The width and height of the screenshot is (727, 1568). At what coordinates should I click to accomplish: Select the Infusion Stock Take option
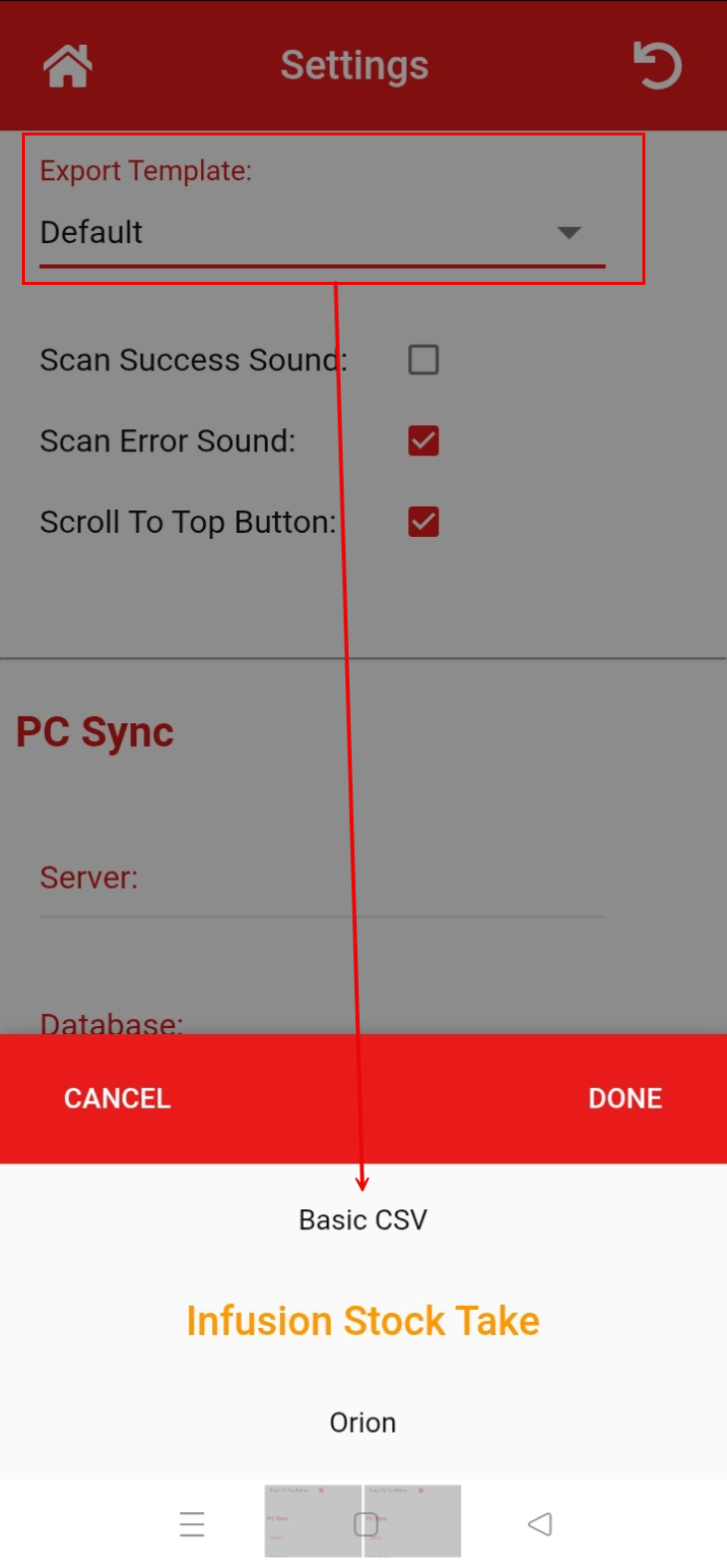click(363, 1321)
